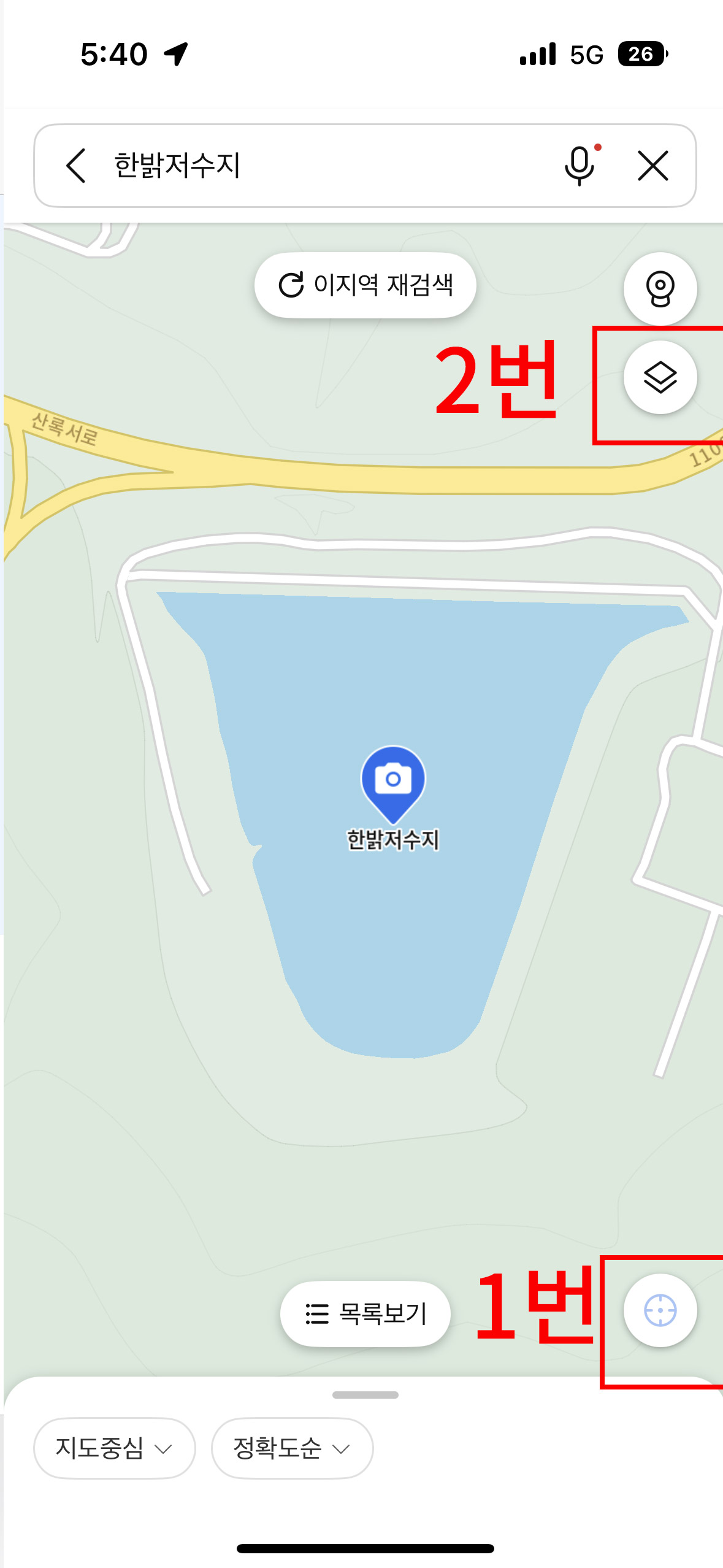723x1568 pixels.
Task: Tap 이지역 재검색 to search this area
Action: pos(365,285)
